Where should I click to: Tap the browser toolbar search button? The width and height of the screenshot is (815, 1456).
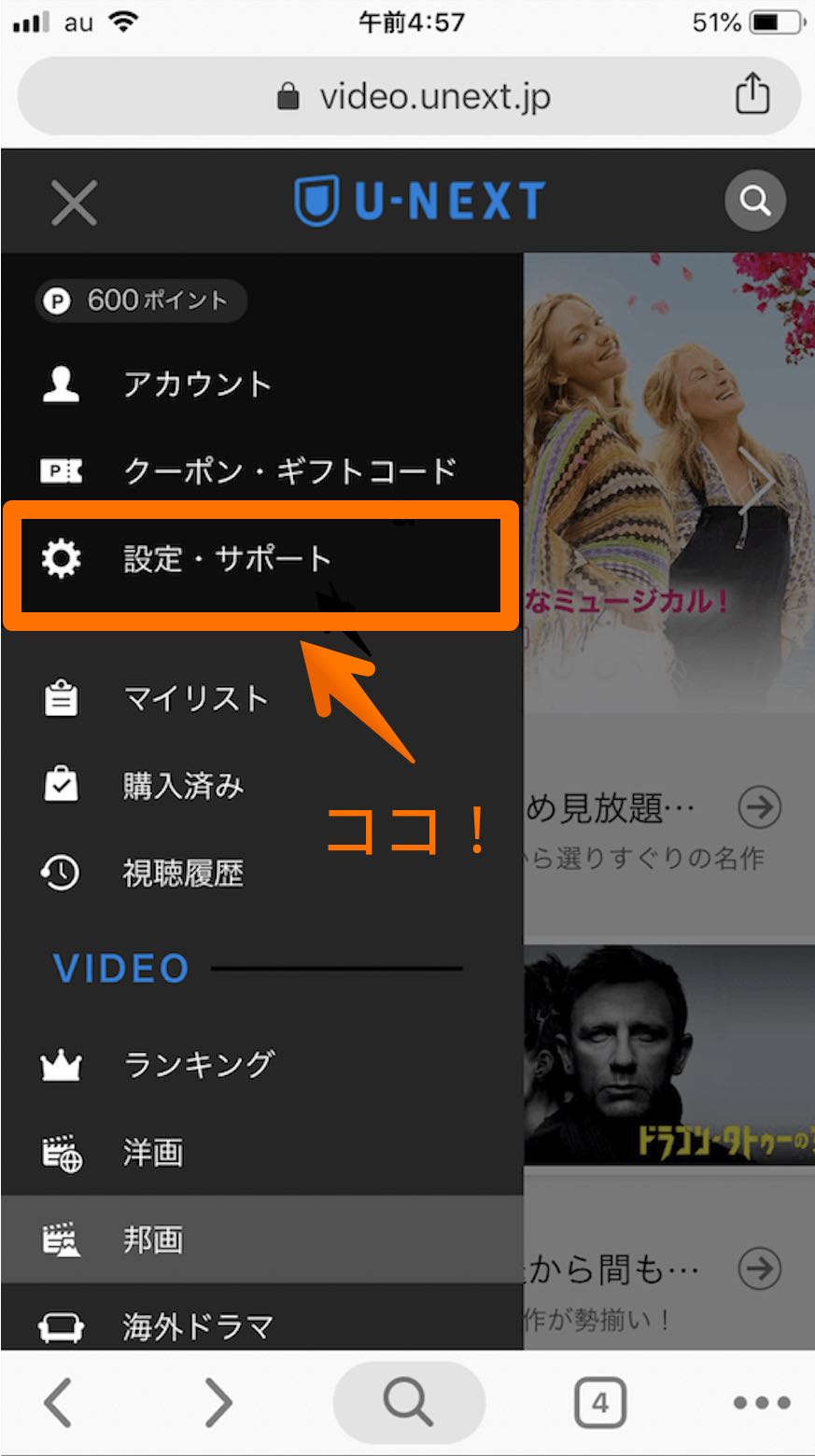(x=408, y=1402)
